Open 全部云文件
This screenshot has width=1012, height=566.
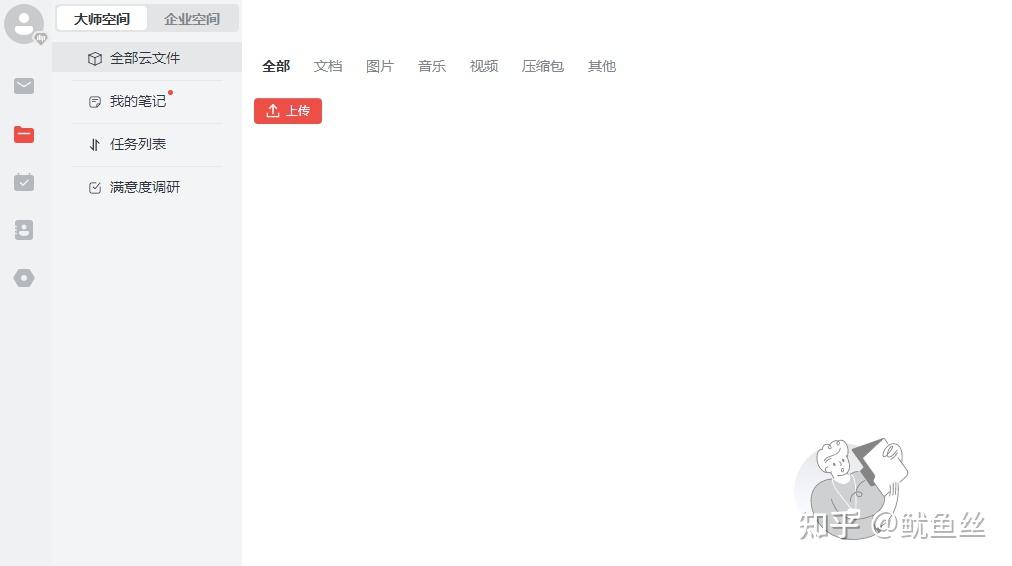[x=145, y=58]
